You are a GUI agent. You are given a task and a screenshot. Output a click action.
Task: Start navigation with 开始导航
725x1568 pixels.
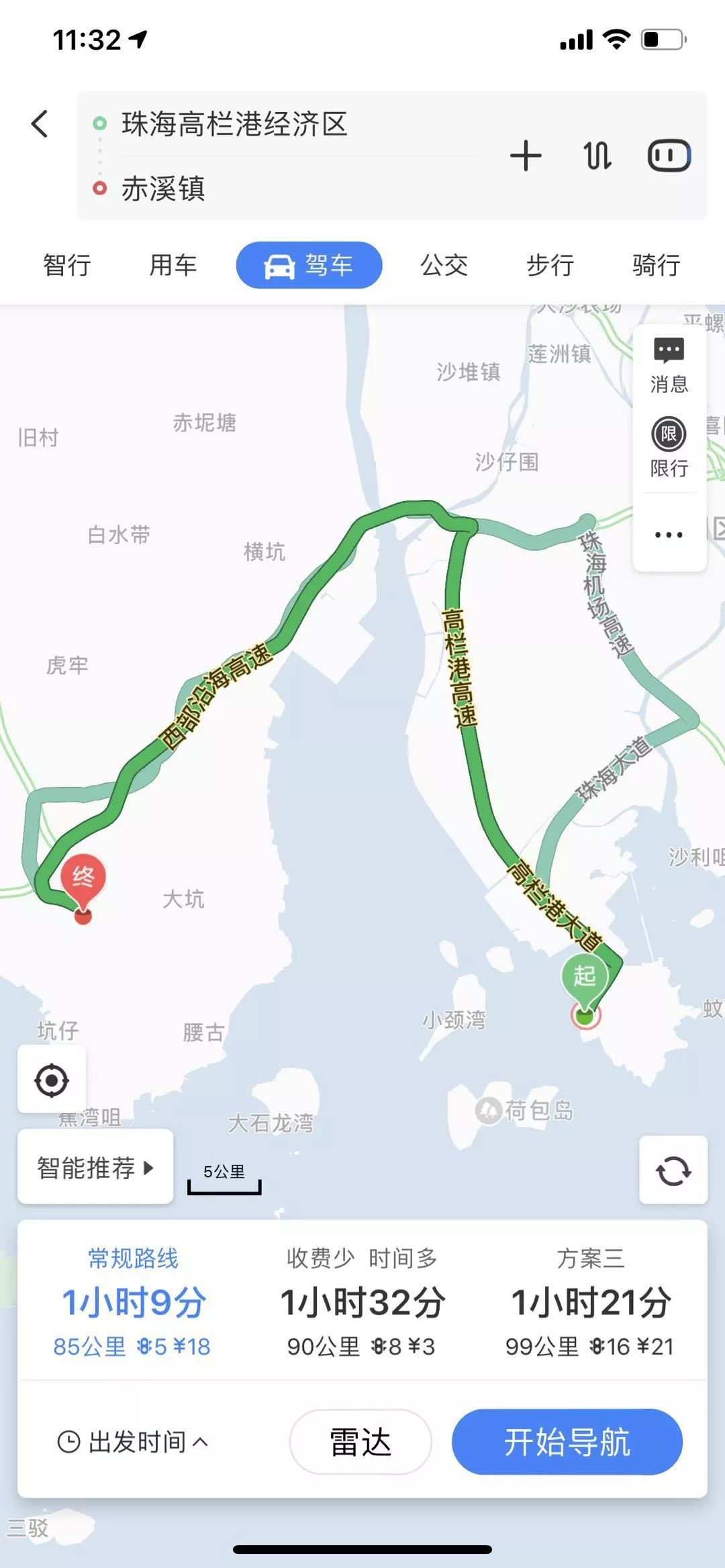tap(567, 1441)
